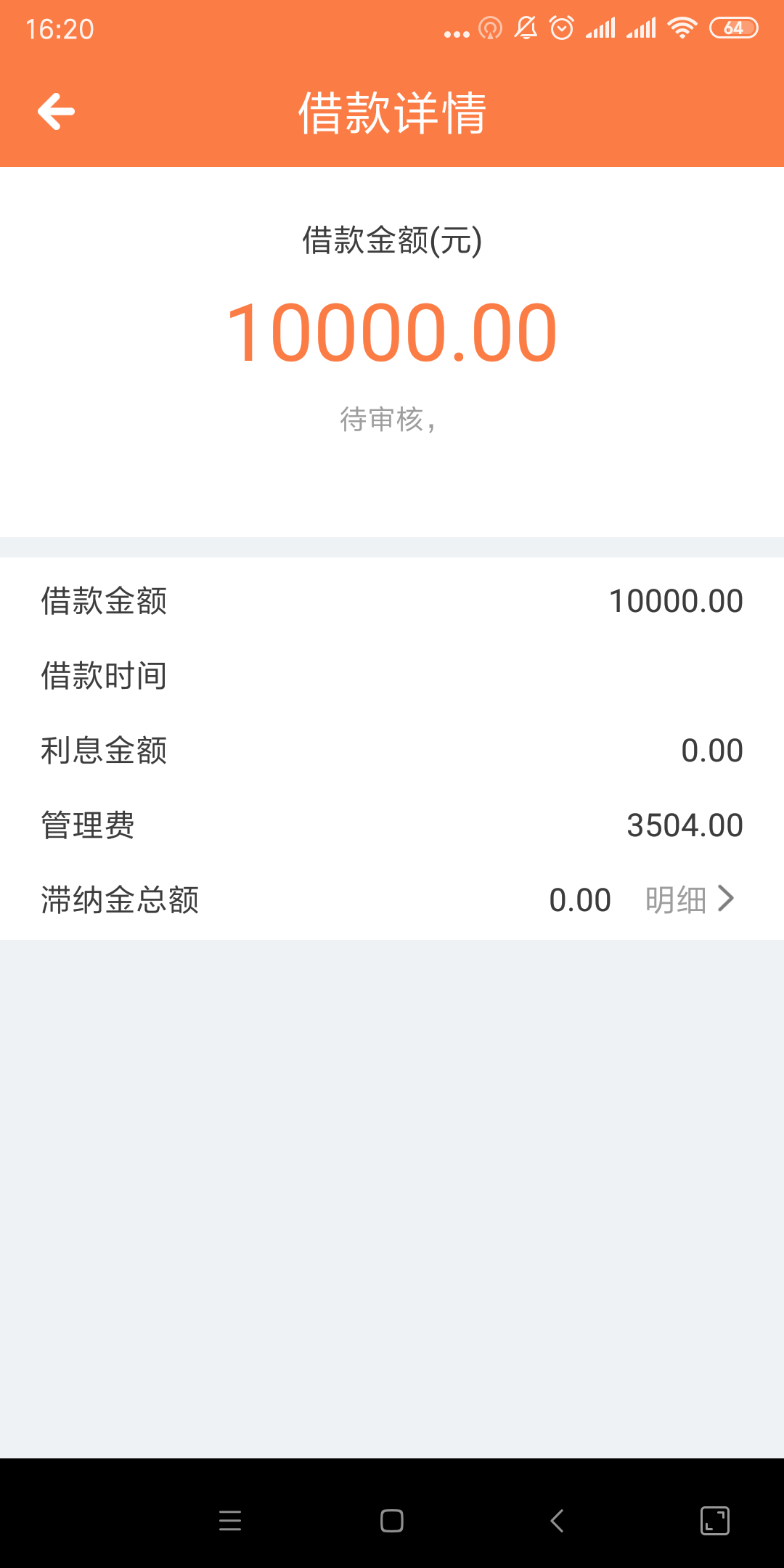Open the recent apps menu button

pyautogui.click(x=230, y=1521)
